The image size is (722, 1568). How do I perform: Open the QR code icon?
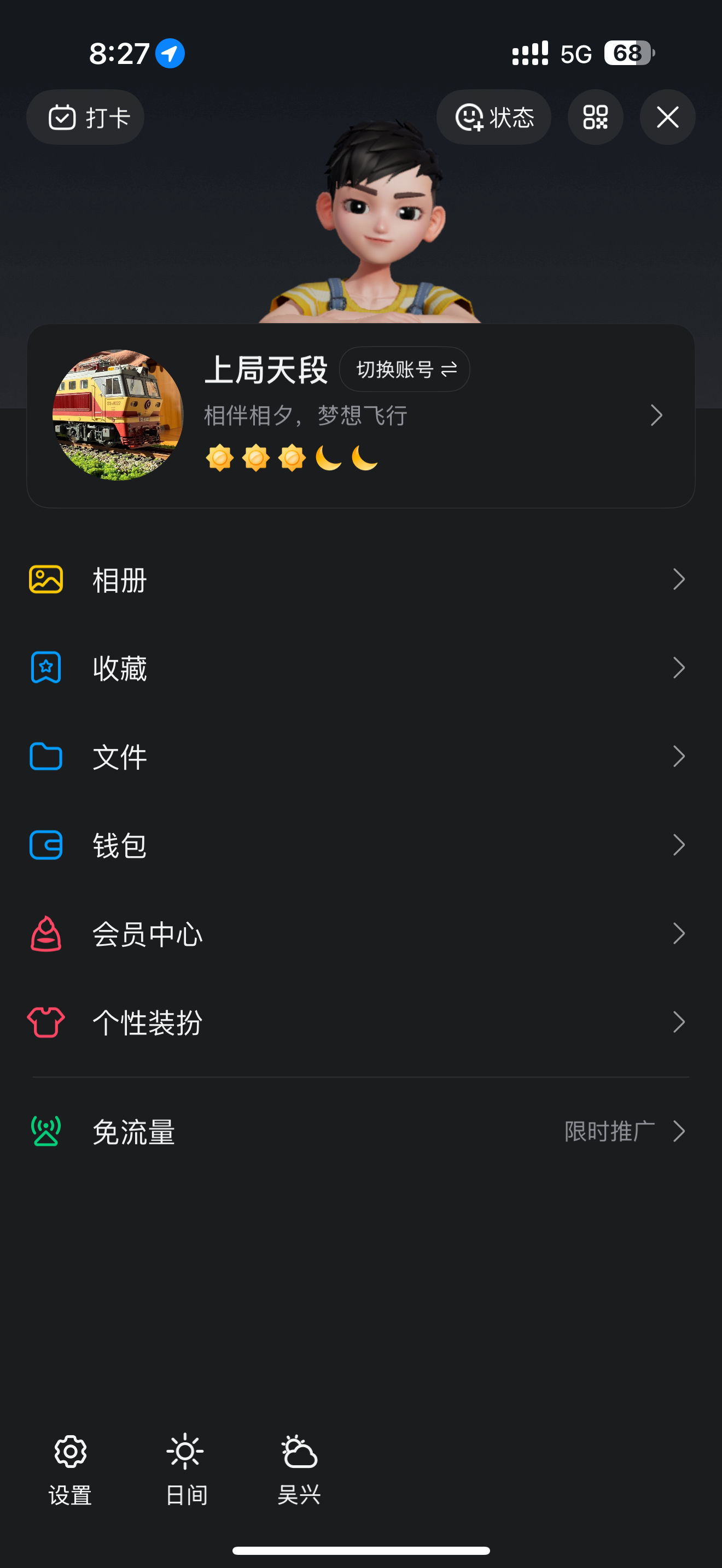(595, 118)
